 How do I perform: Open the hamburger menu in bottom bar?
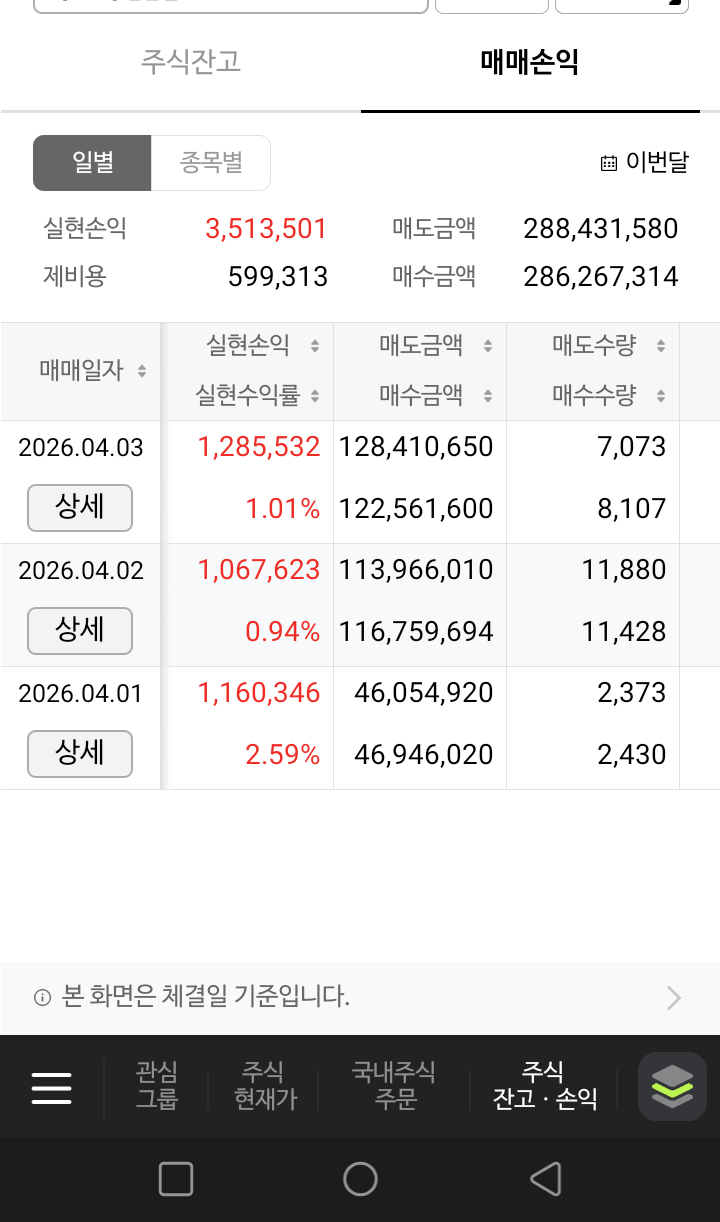click(x=52, y=1087)
